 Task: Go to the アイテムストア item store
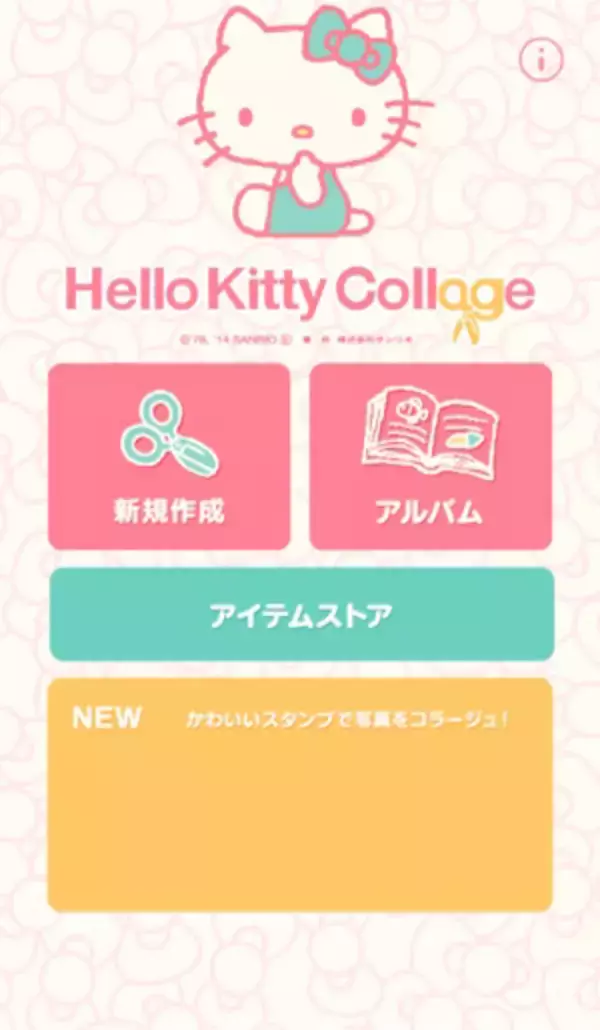(x=301, y=615)
